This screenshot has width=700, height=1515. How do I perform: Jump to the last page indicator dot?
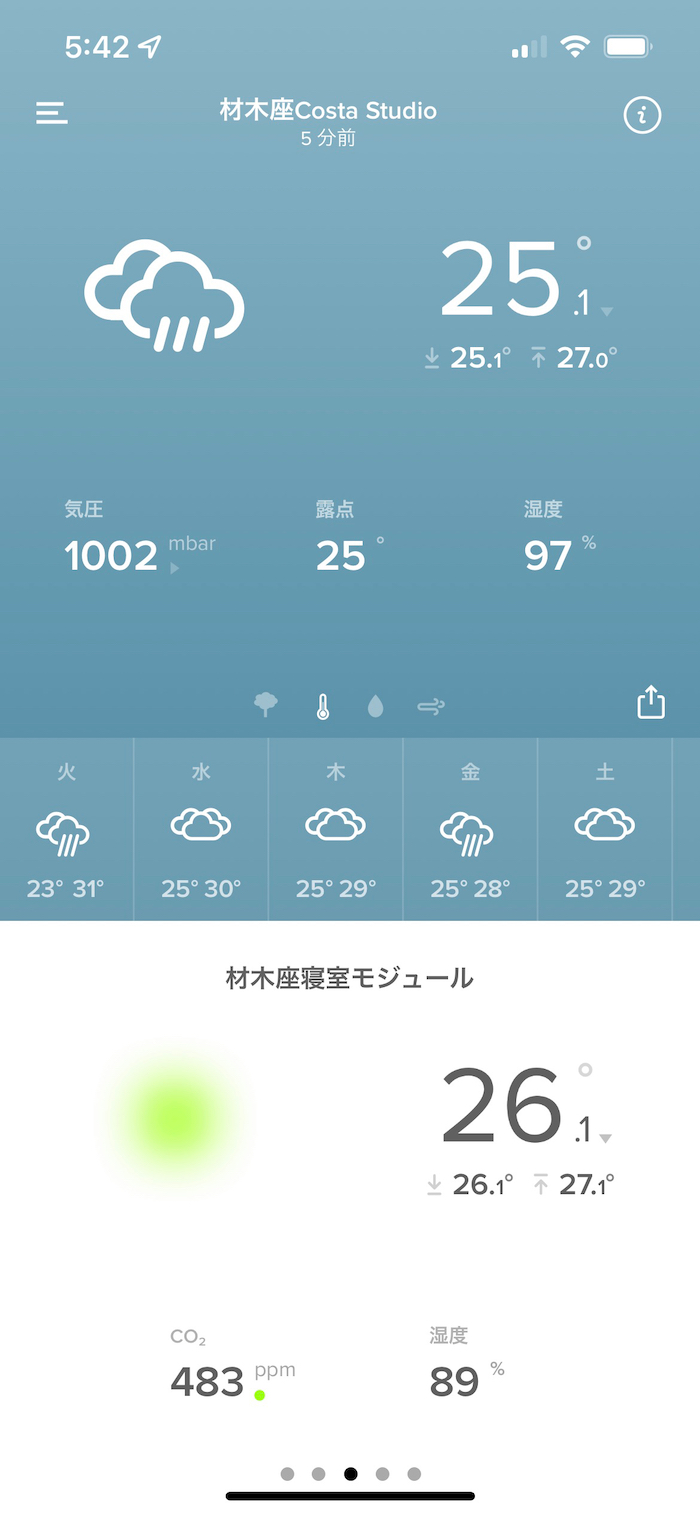click(414, 1473)
